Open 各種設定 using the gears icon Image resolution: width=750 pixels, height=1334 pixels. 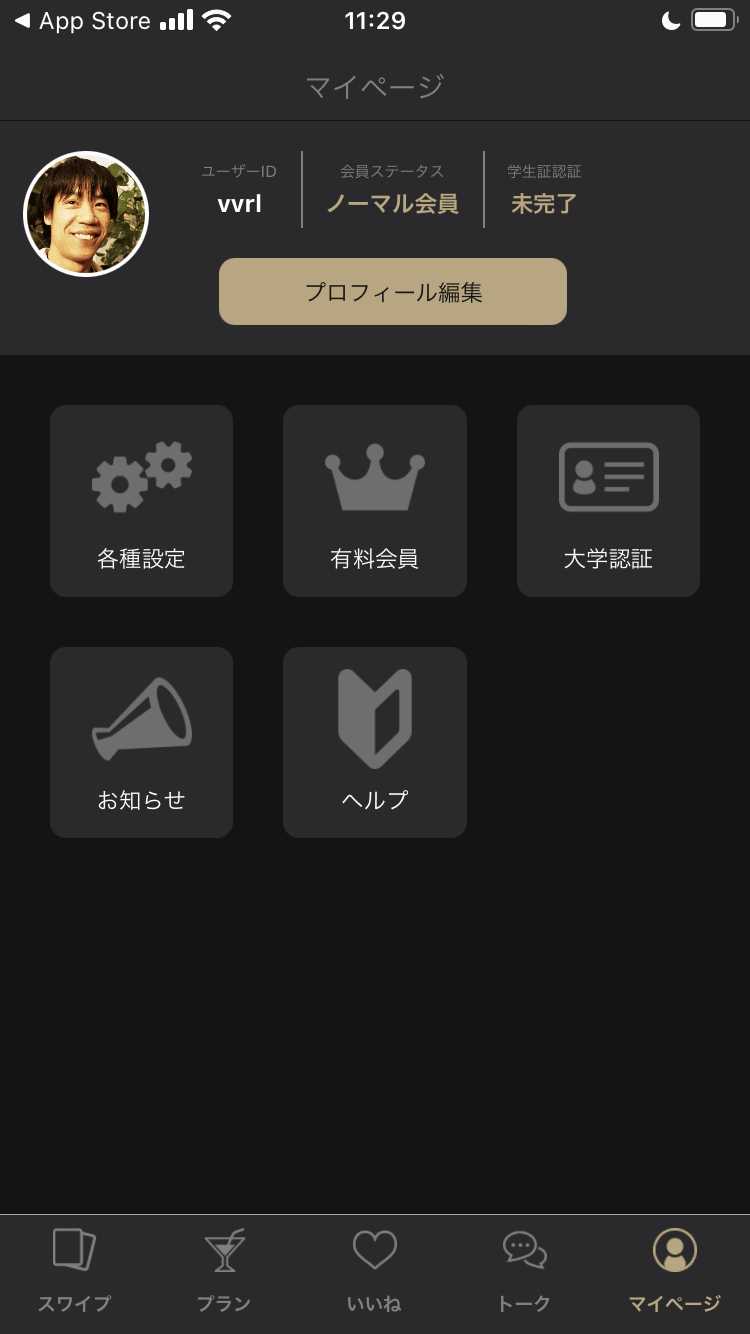140,477
